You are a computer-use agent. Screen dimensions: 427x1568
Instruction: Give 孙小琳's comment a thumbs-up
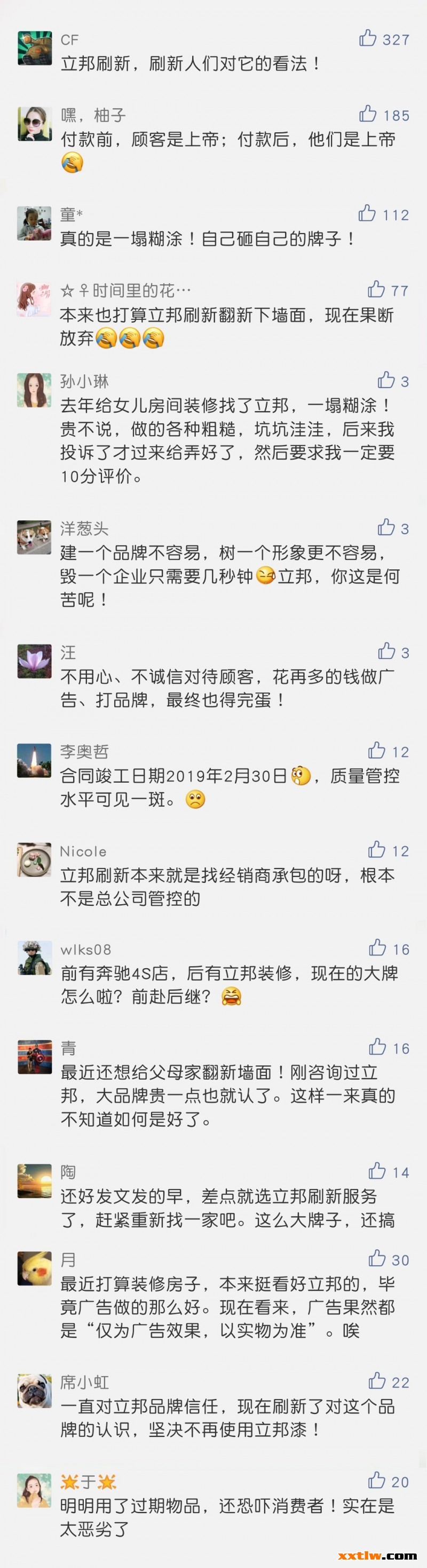(x=386, y=380)
